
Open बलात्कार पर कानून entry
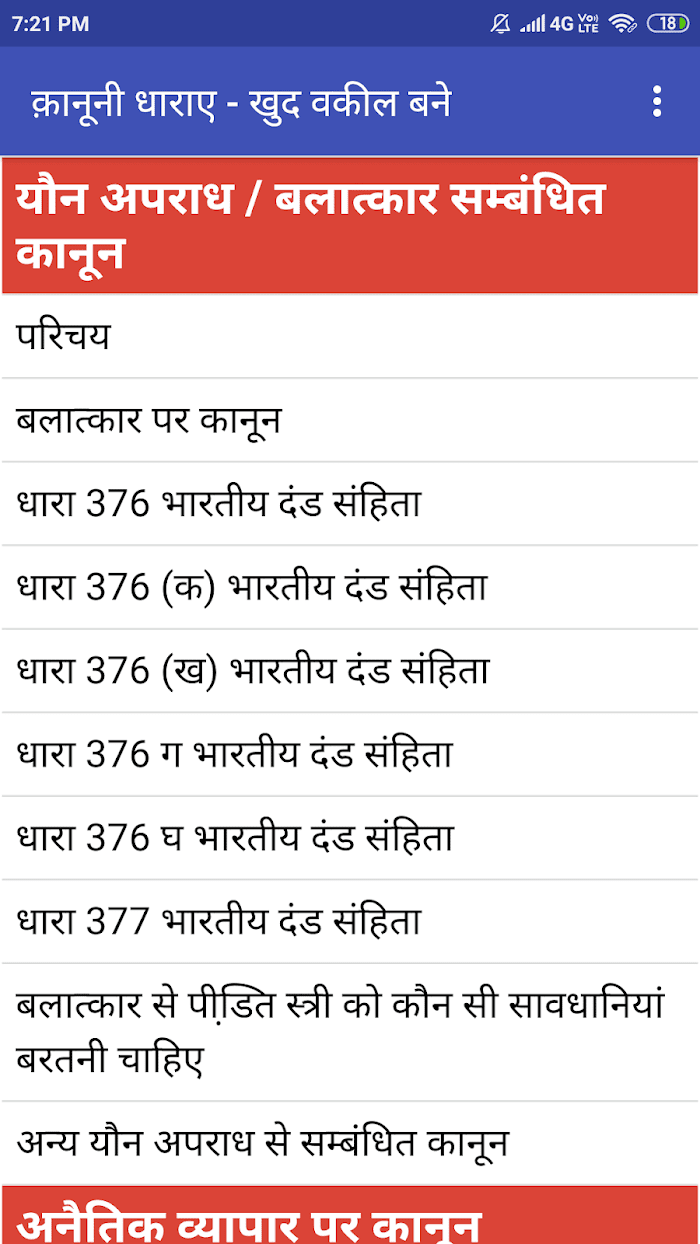tap(350, 421)
